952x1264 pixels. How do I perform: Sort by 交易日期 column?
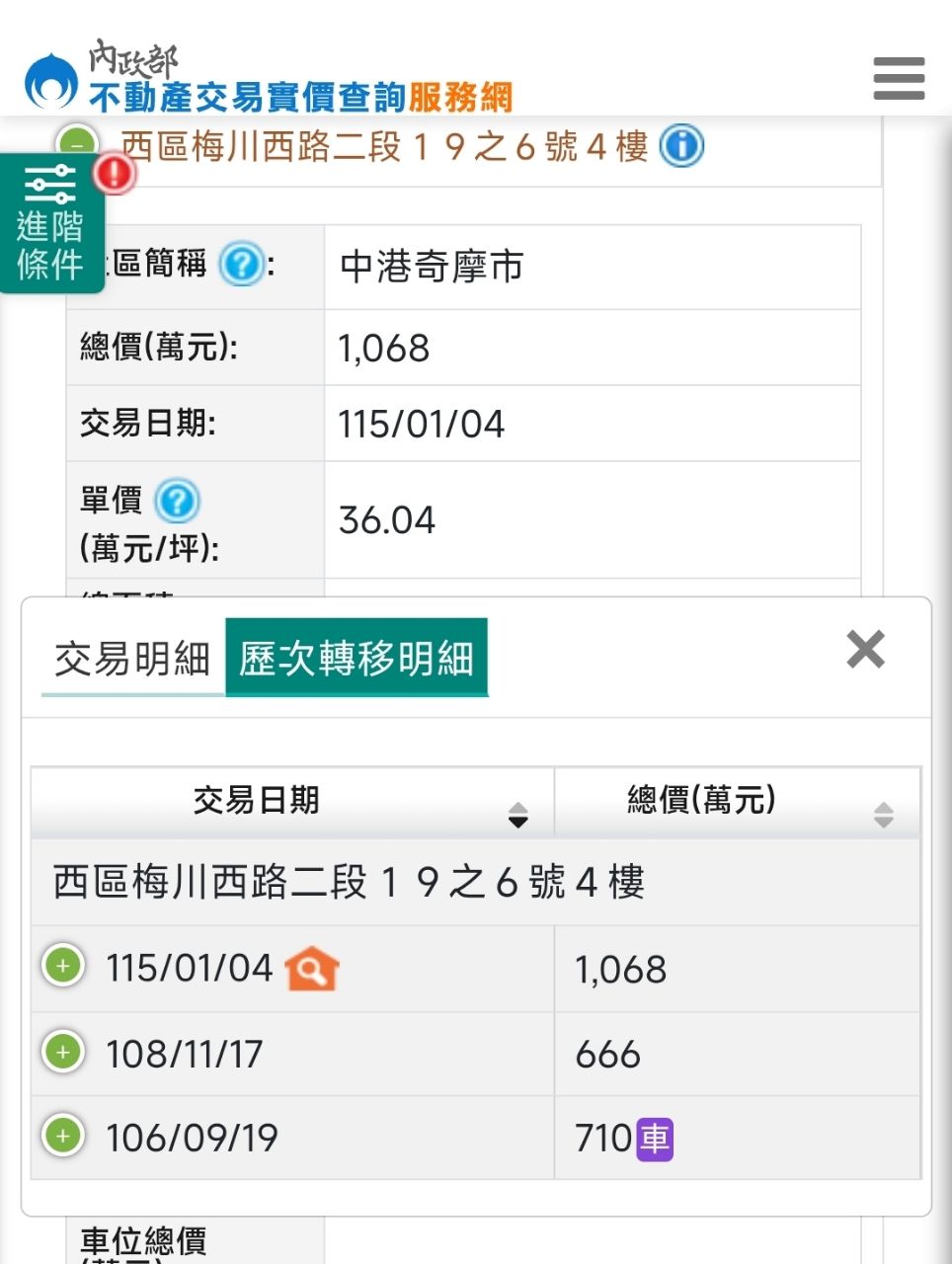pos(293,802)
